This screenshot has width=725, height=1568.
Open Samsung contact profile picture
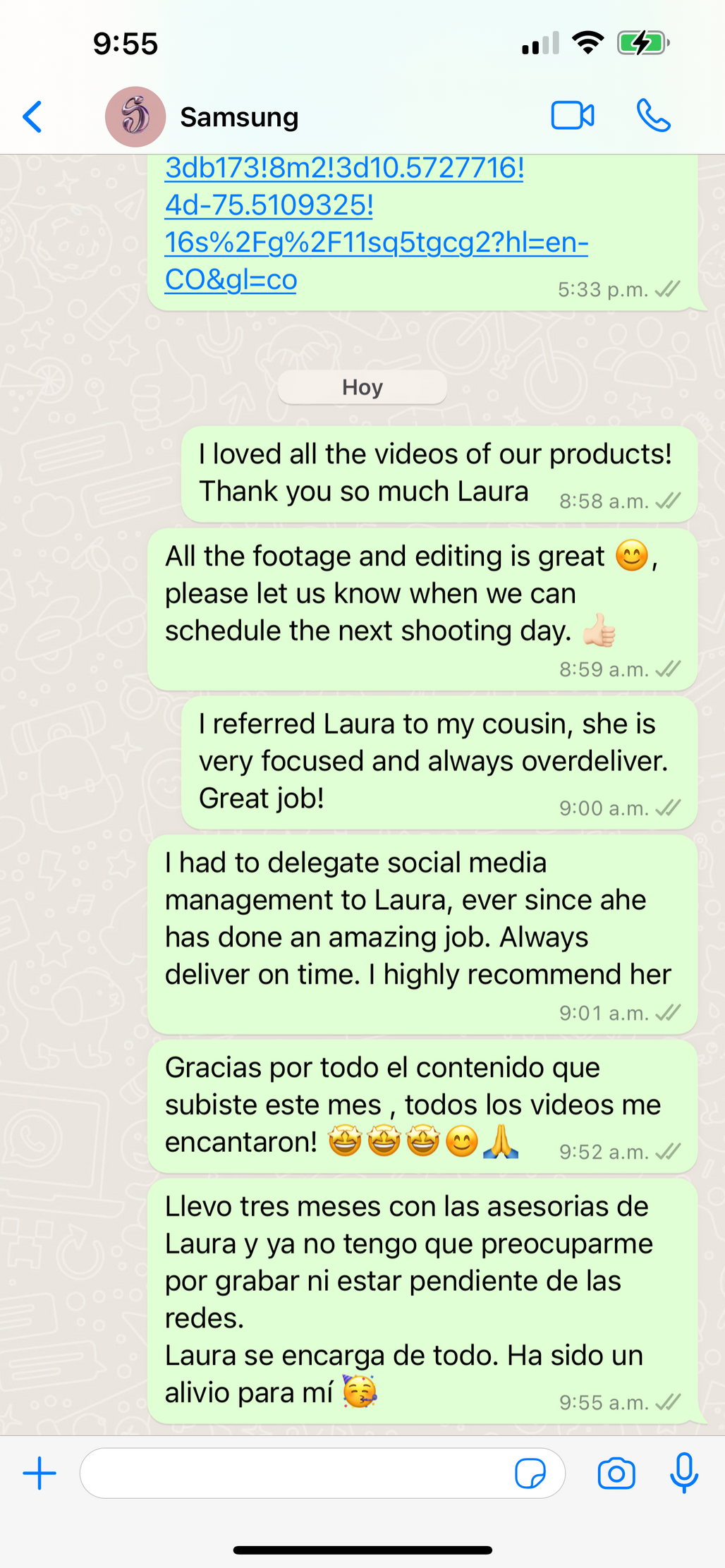point(135,116)
